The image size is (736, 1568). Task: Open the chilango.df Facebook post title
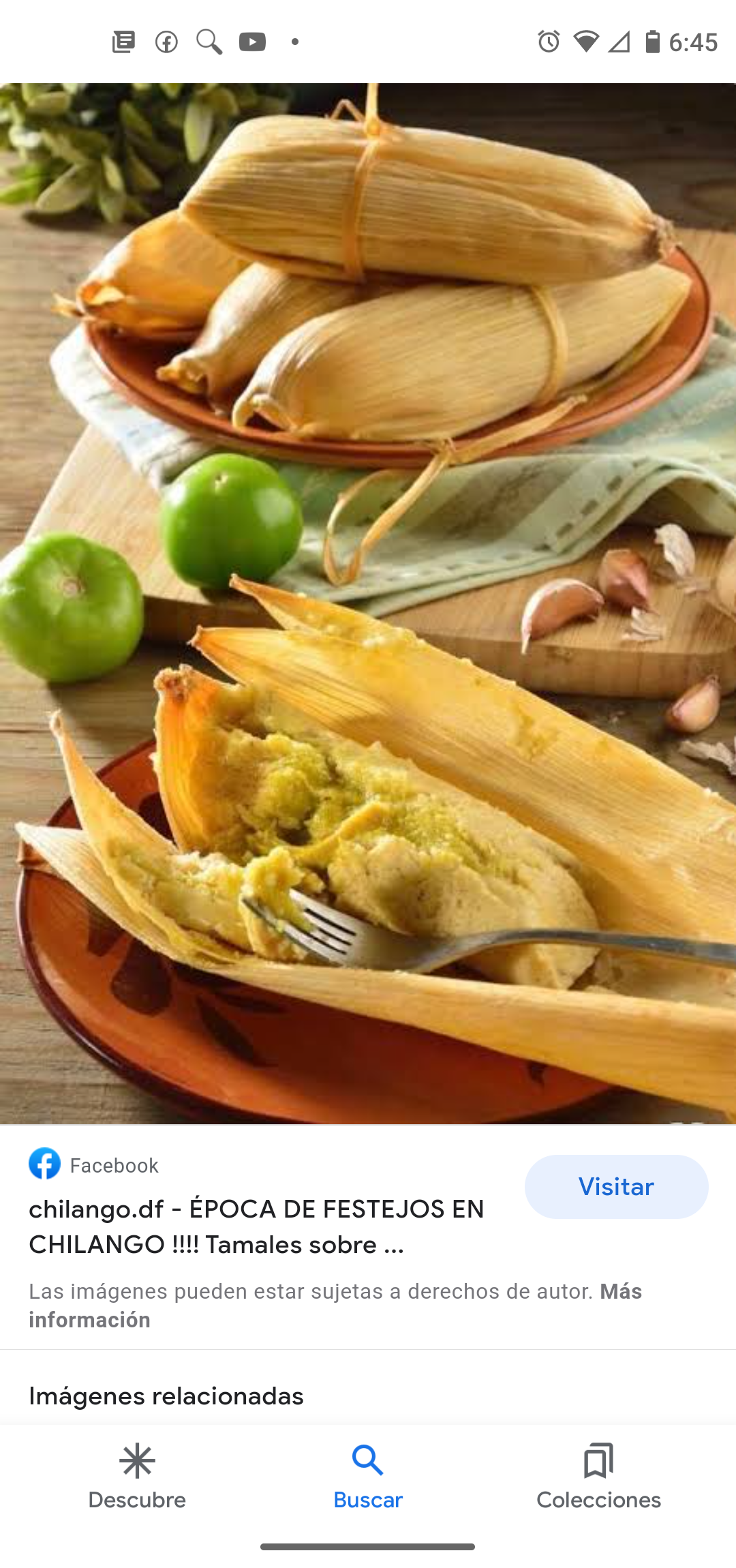pyautogui.click(x=256, y=1226)
